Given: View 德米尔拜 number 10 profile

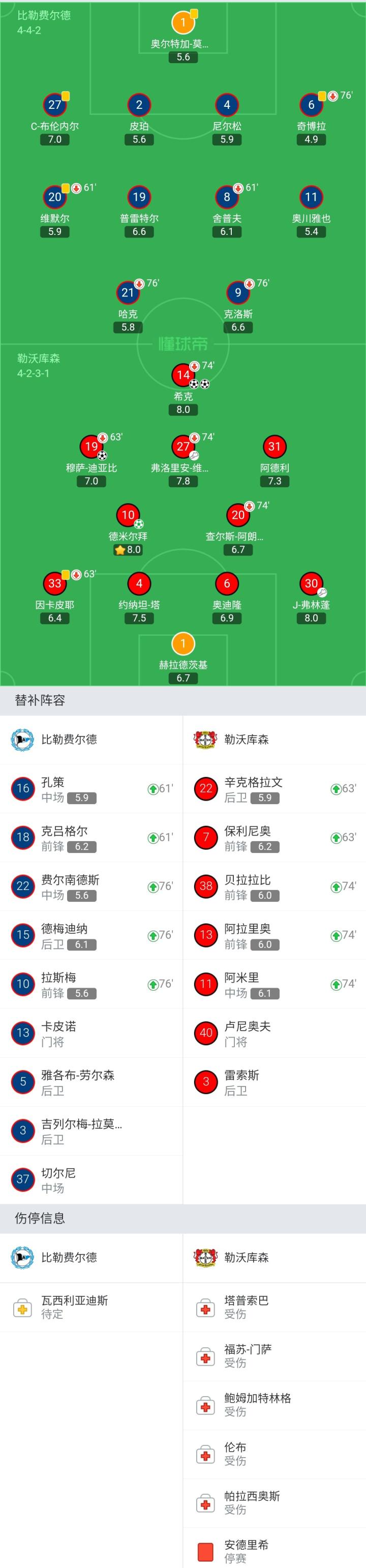Looking at the screenshot, I should click(128, 516).
